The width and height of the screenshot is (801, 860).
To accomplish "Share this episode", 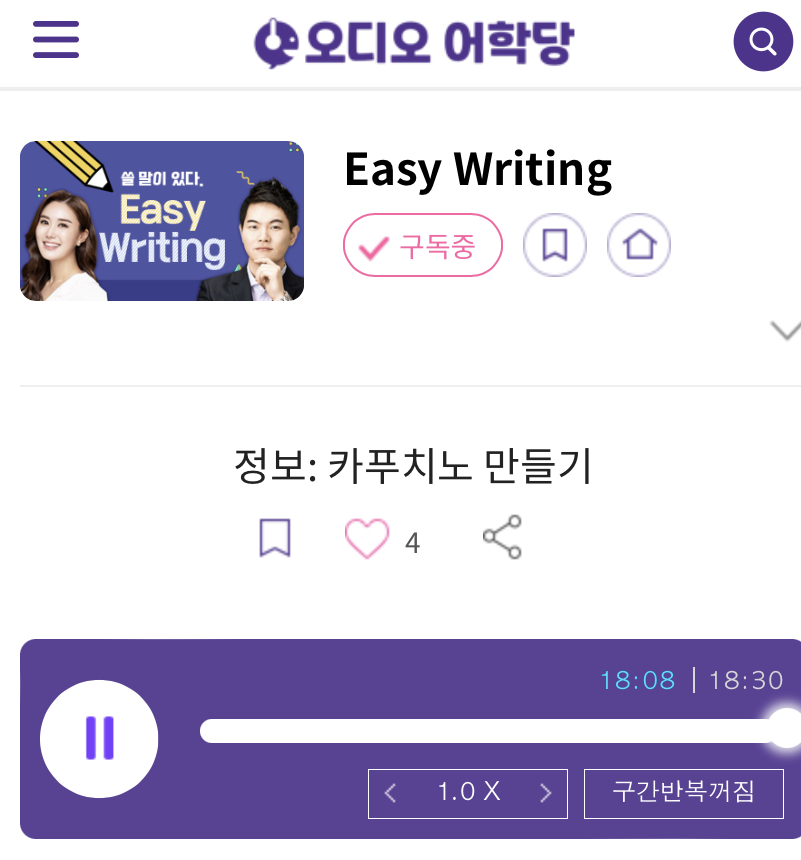I will 501,536.
